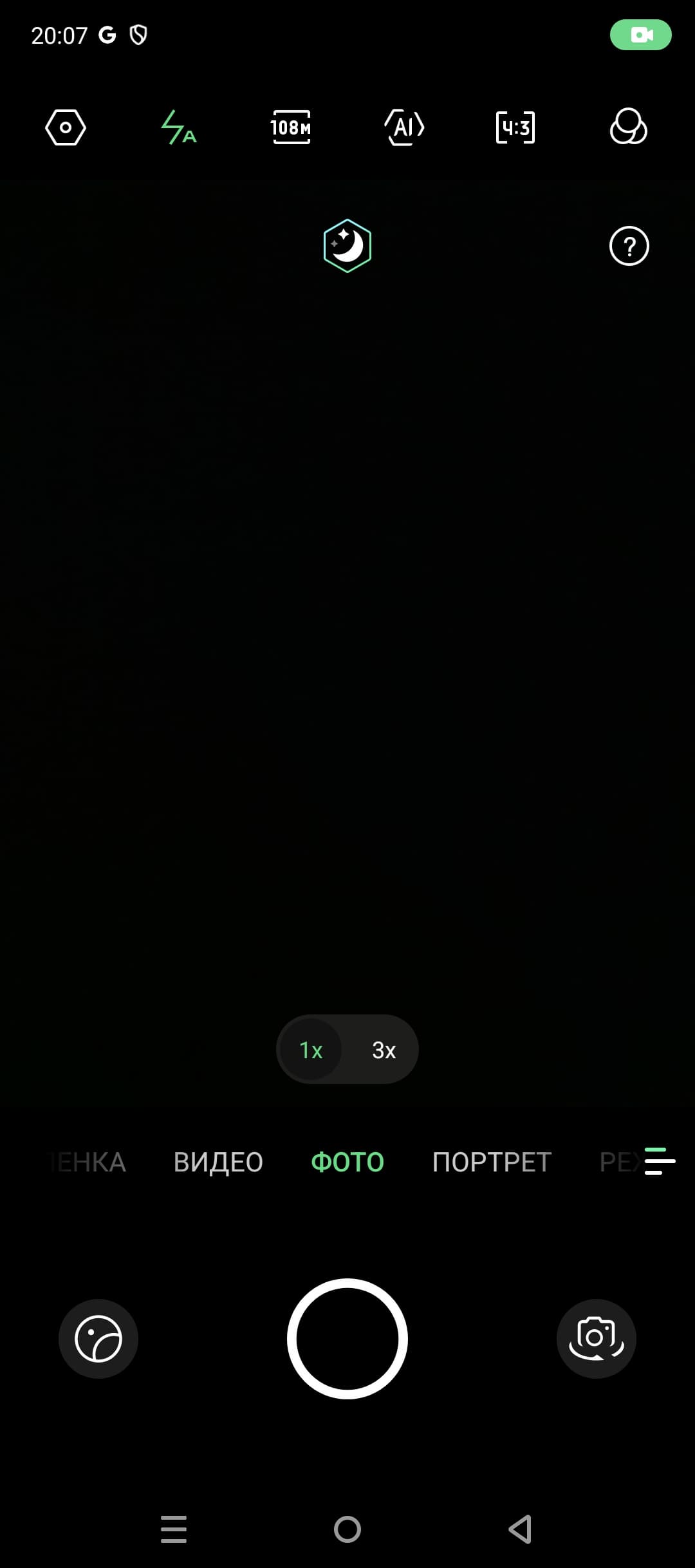Flip to the front camera
Viewport: 695px width, 1568px height.
(596, 1339)
